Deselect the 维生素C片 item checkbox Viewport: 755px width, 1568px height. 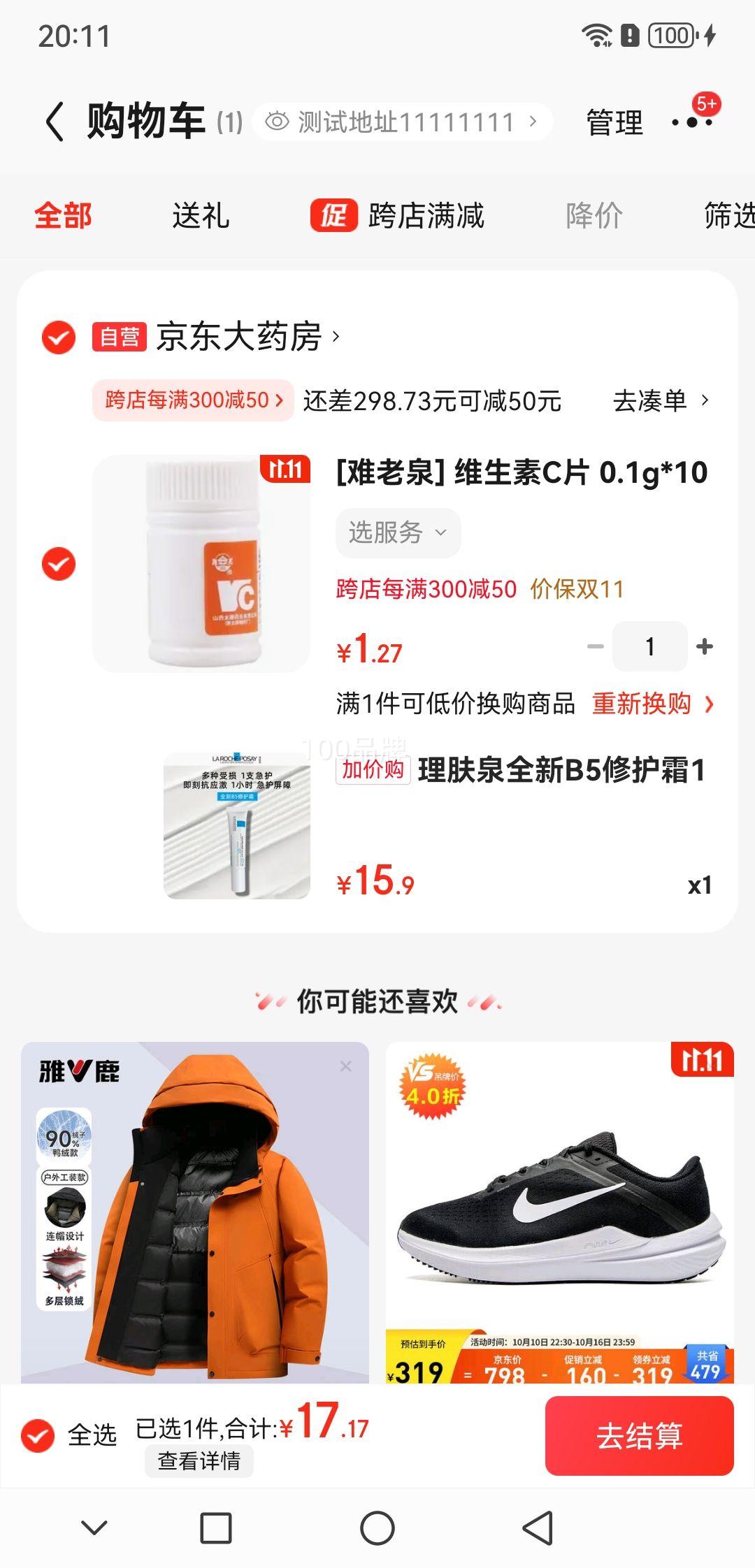(x=59, y=564)
